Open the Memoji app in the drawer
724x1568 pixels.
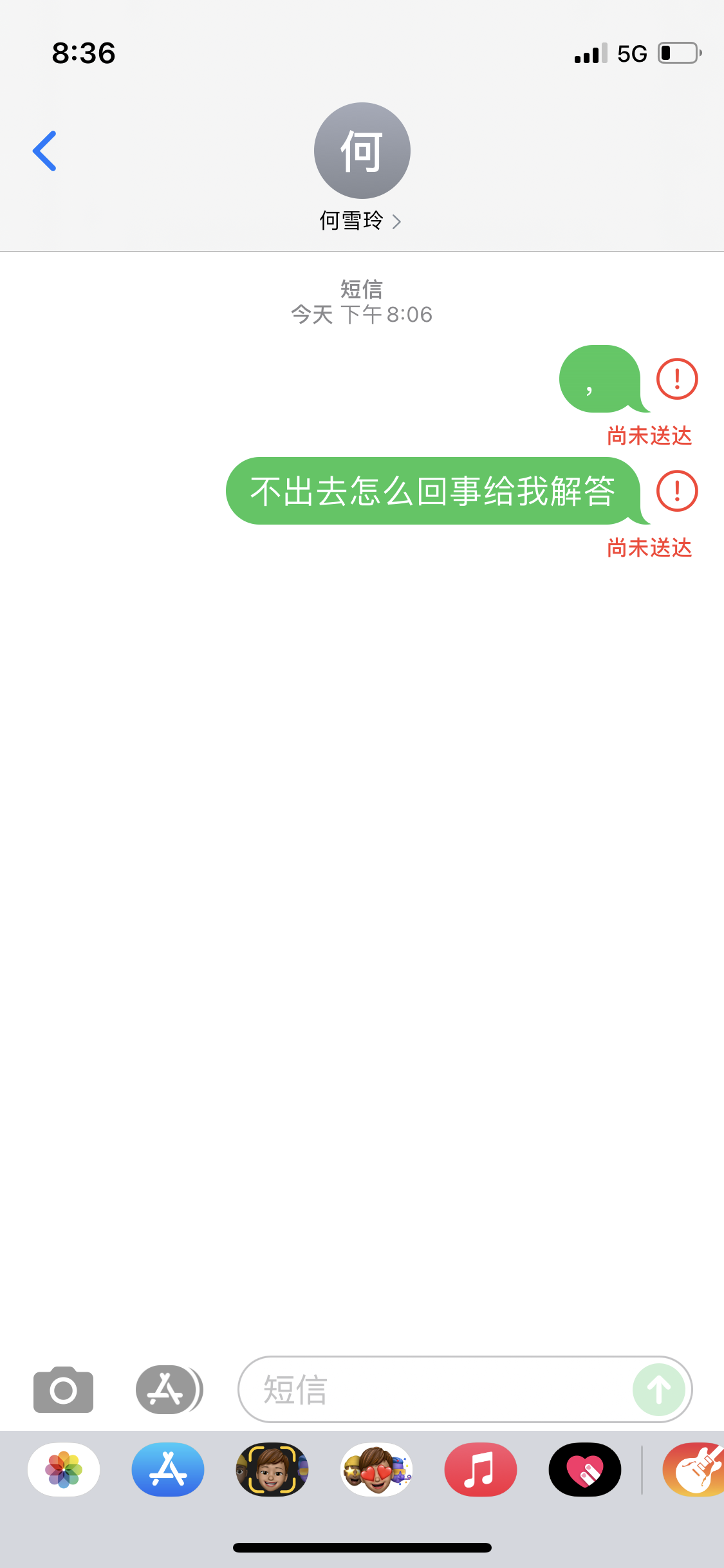click(x=272, y=1470)
